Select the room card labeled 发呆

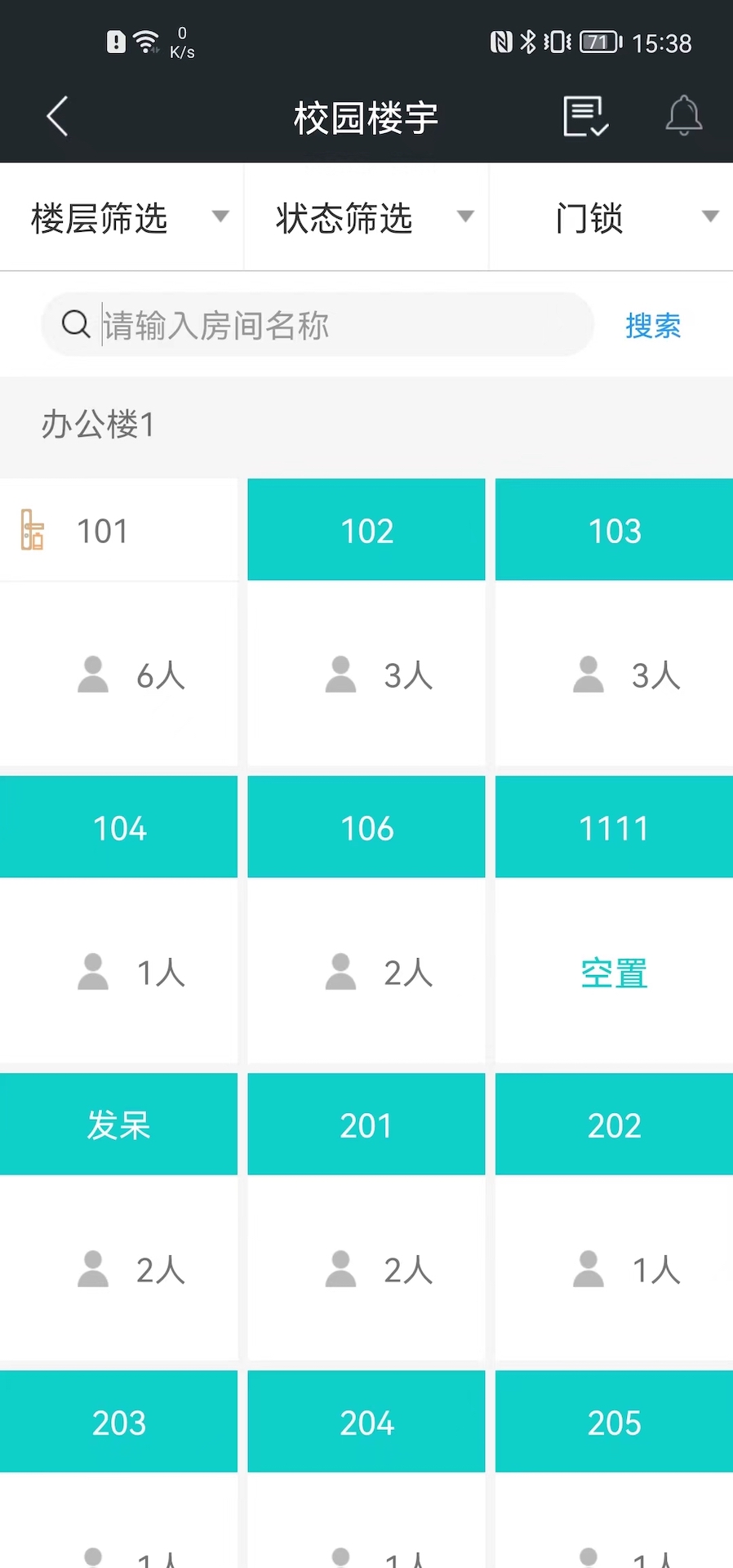[118, 1125]
